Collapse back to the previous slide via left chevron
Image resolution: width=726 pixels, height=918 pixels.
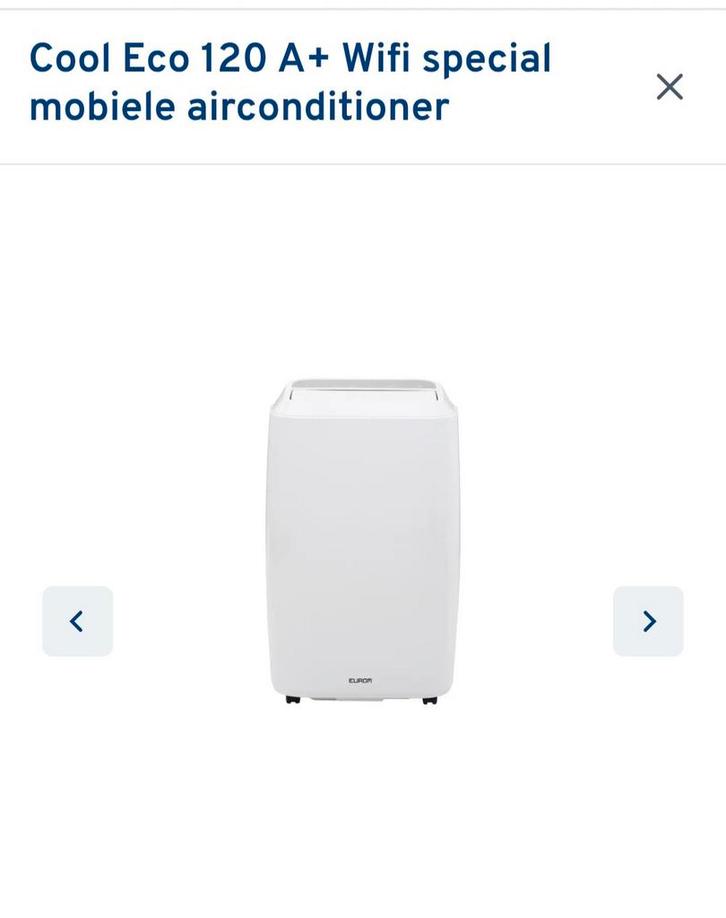(77, 620)
